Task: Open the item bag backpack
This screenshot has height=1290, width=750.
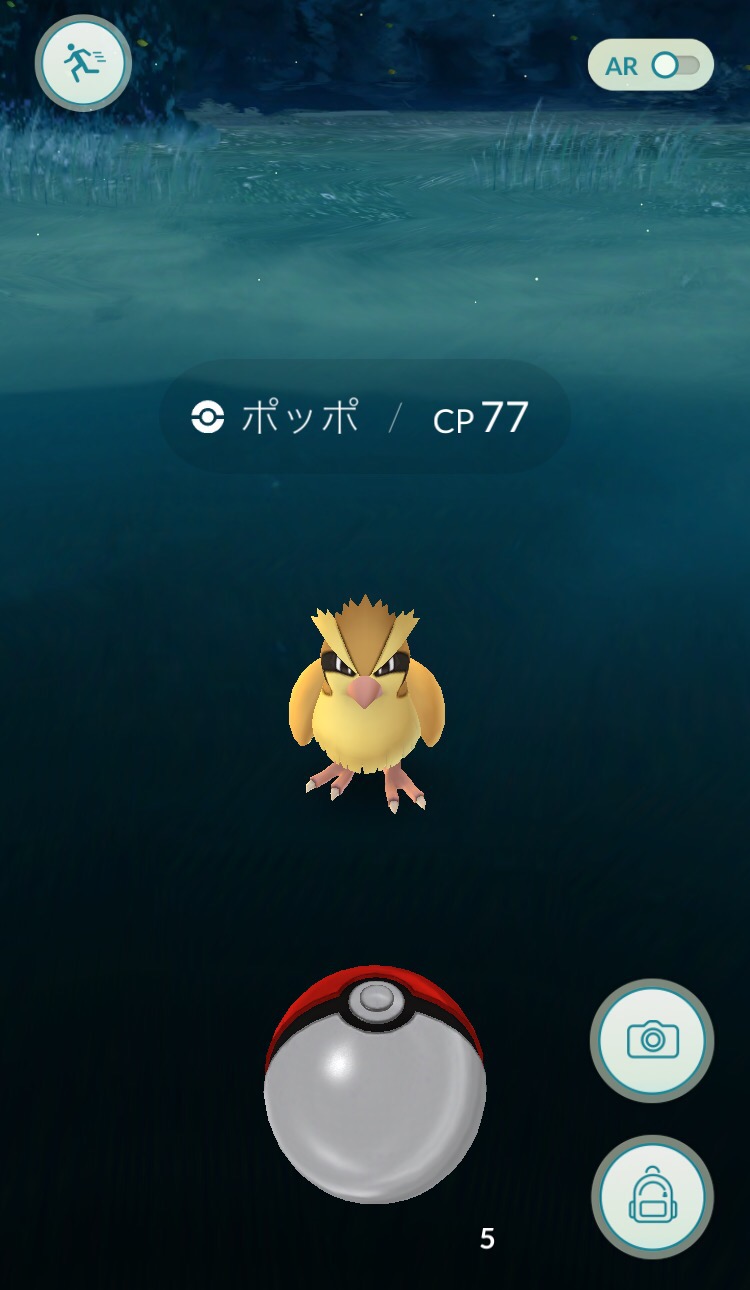Action: pos(652,1197)
